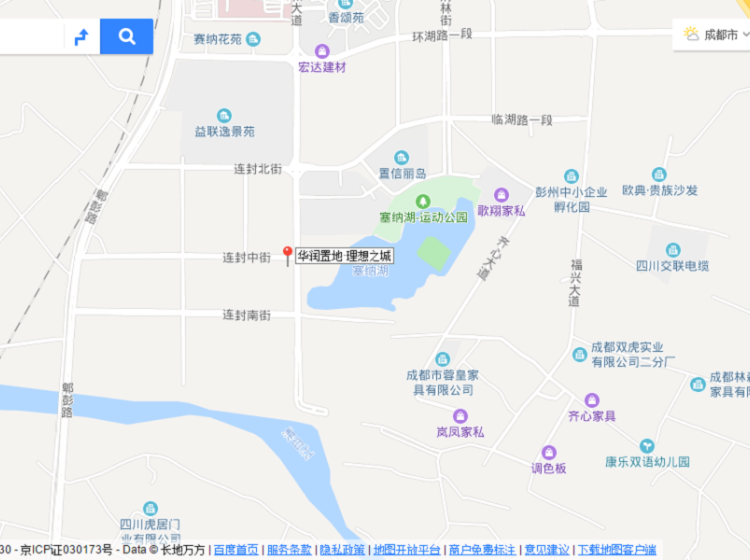The width and height of the screenshot is (750, 560).
Task: Select the 四川交联电缆 company marker
Action: tap(673, 250)
